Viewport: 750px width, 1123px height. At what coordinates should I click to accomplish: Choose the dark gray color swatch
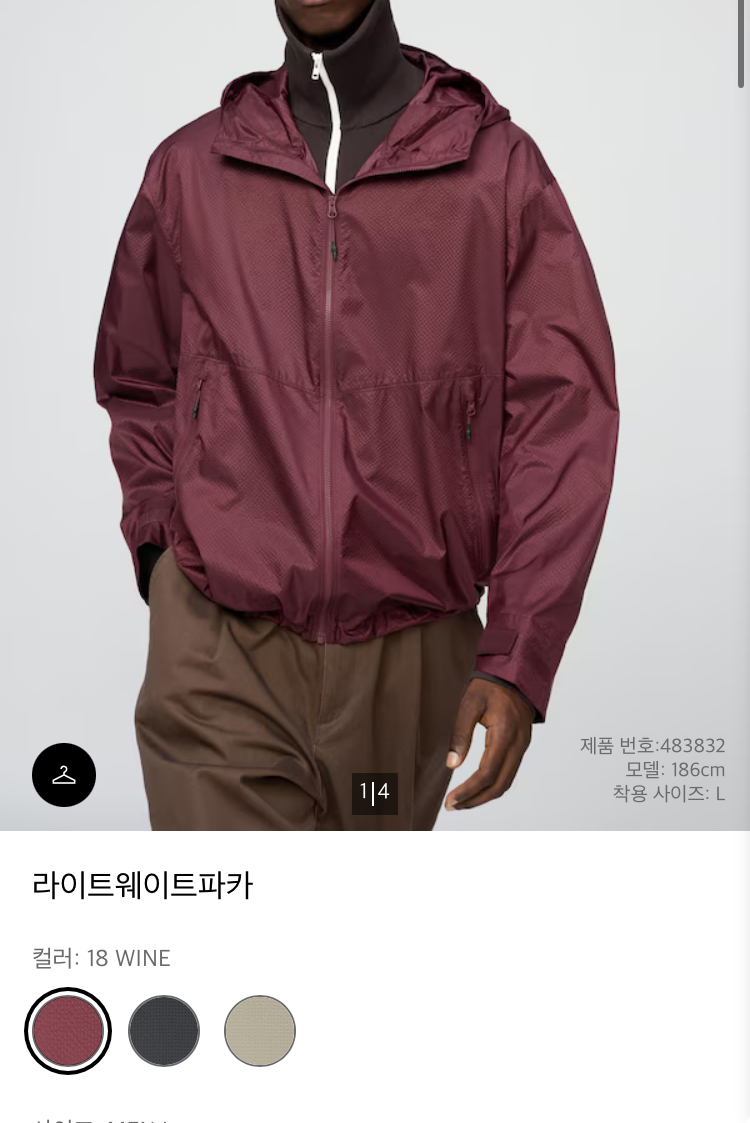[164, 1031]
